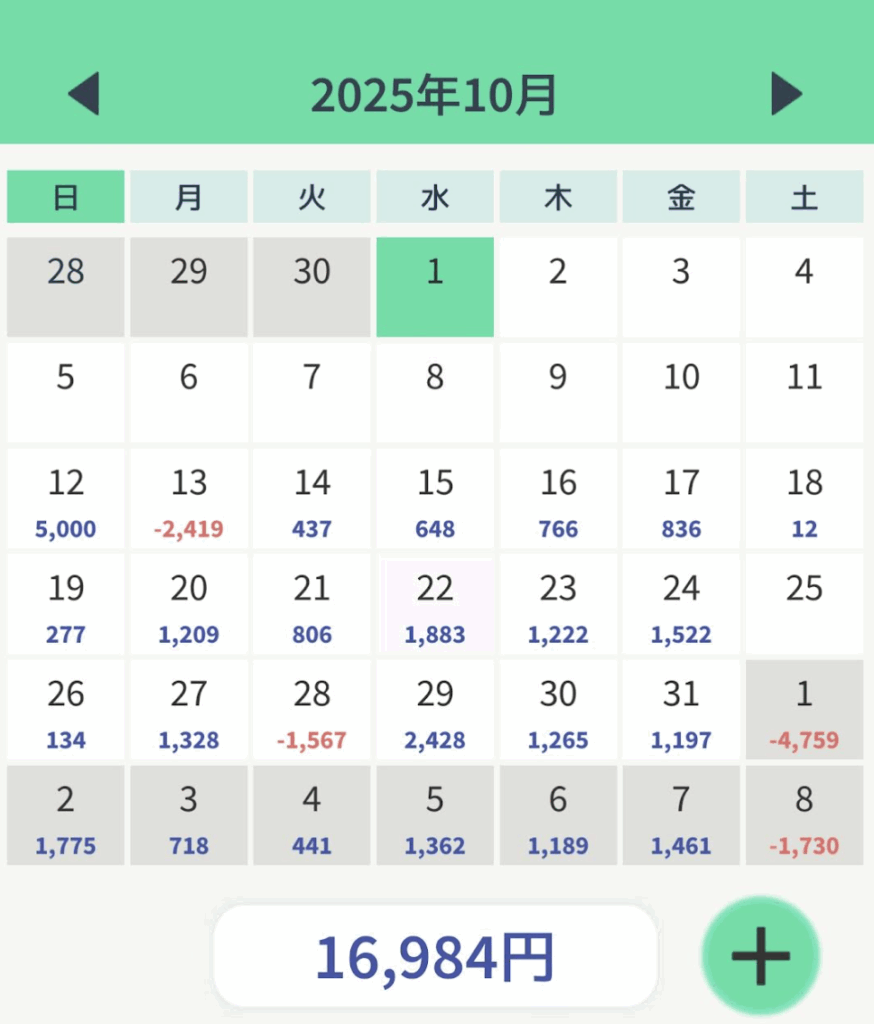
Task: Go to the next month
Action: click(x=786, y=95)
